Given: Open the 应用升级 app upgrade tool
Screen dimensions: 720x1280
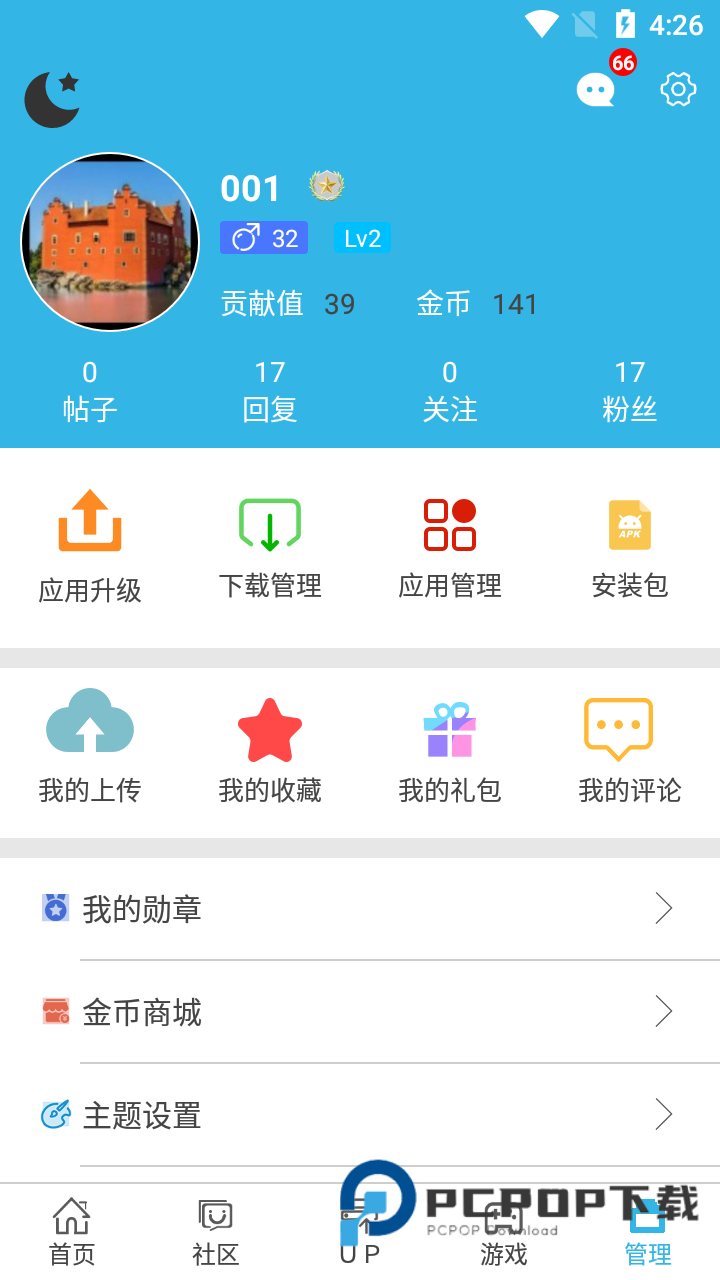Looking at the screenshot, I should tap(90, 540).
